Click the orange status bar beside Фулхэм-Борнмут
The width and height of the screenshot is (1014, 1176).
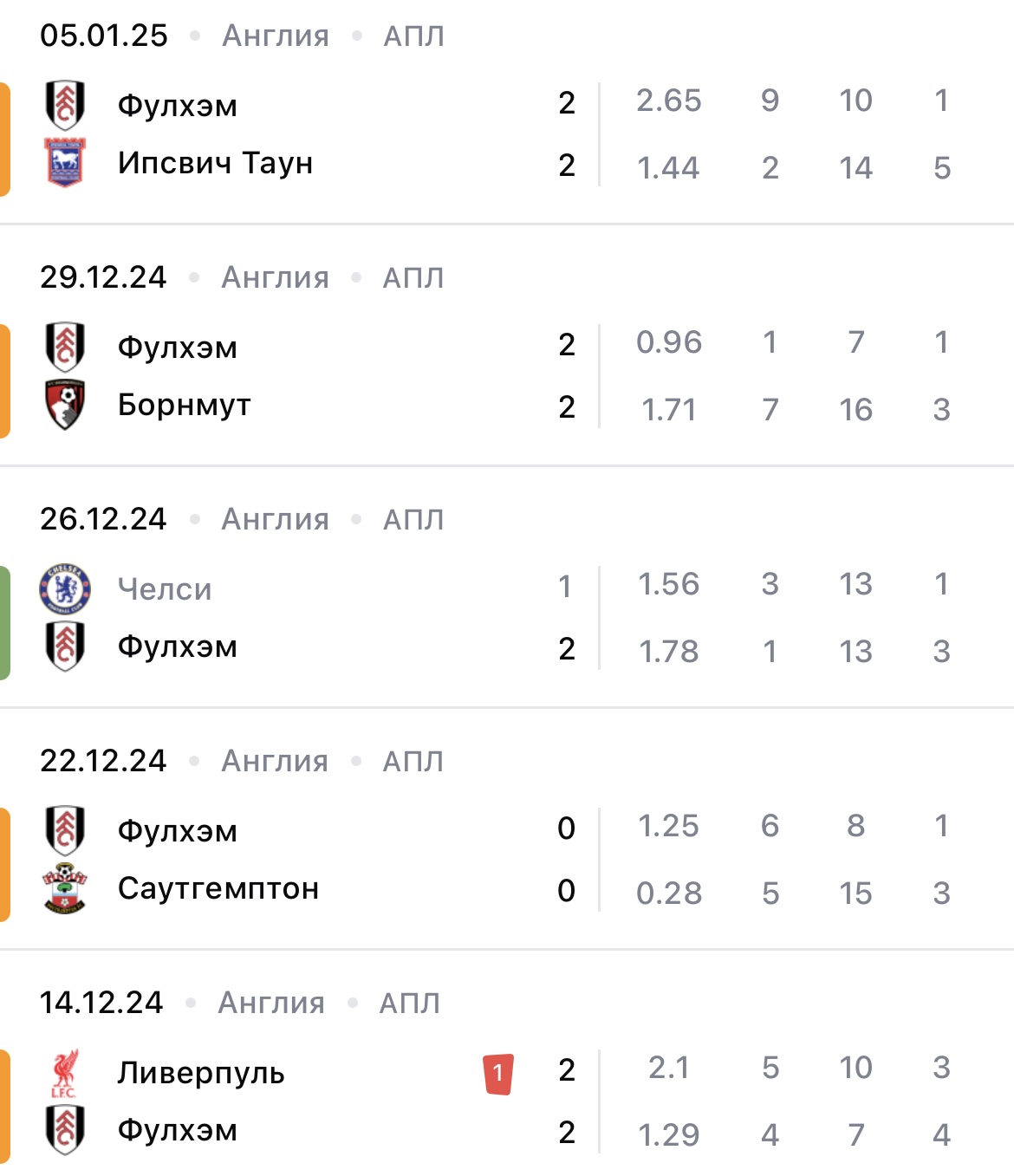[x=4, y=375]
